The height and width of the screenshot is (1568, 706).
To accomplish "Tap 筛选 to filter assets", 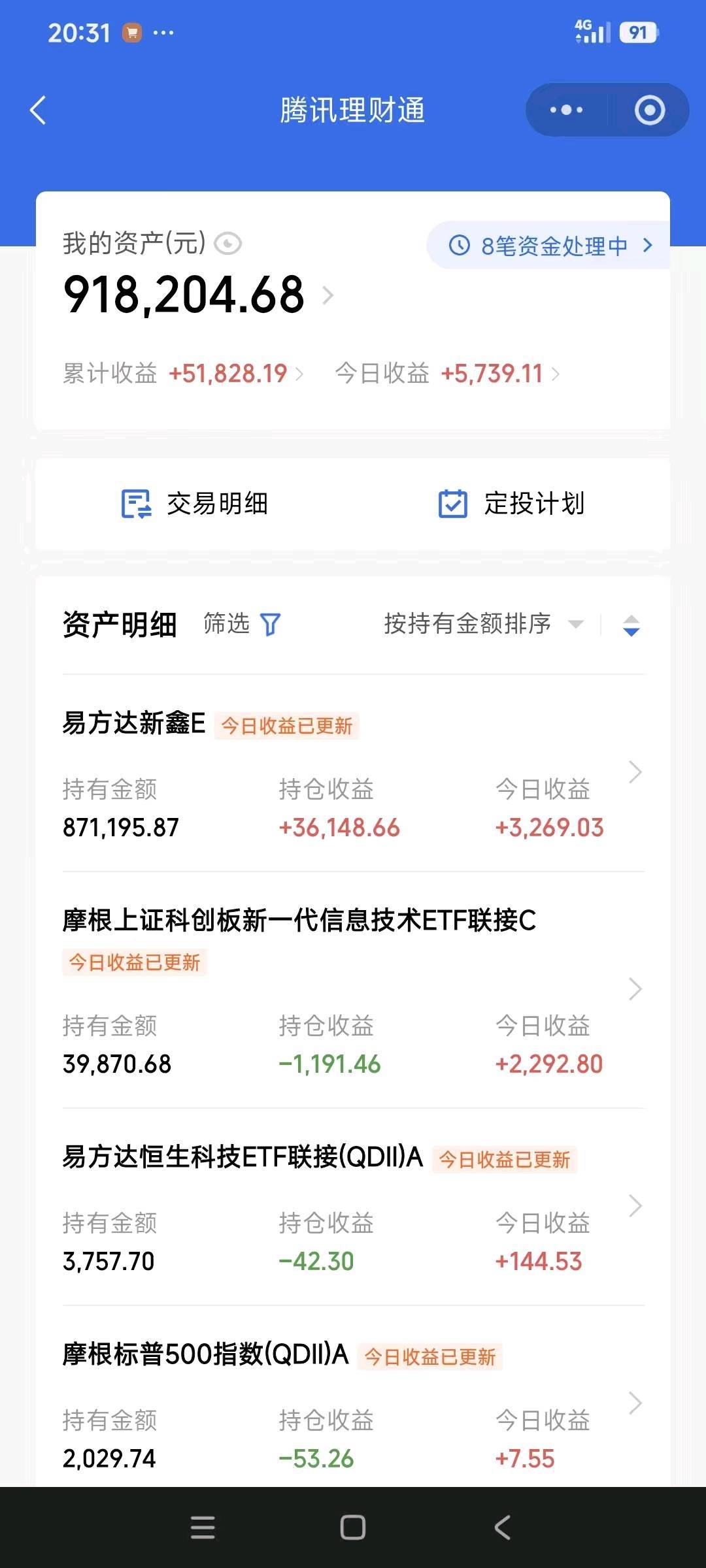I will [x=242, y=624].
